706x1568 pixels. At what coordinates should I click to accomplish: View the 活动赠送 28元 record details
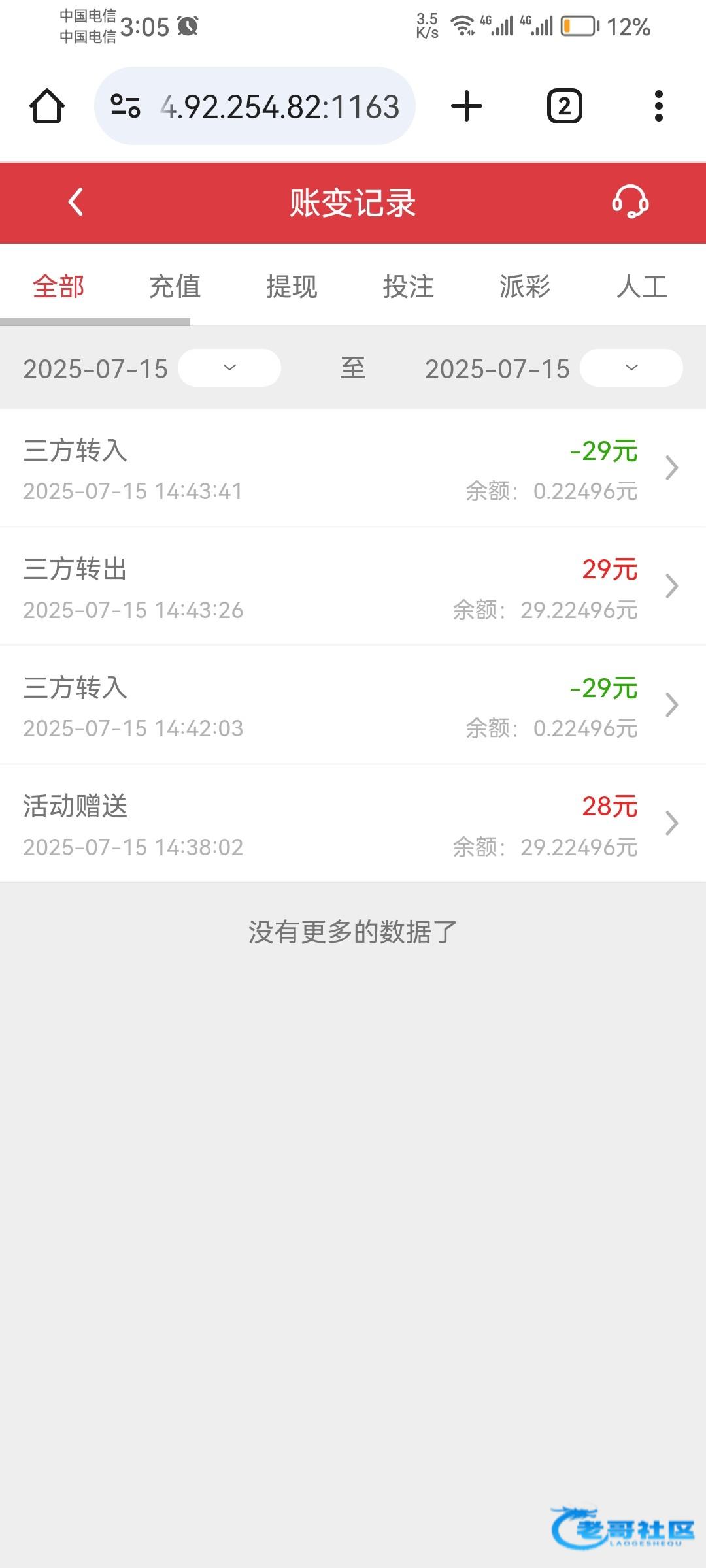click(353, 824)
